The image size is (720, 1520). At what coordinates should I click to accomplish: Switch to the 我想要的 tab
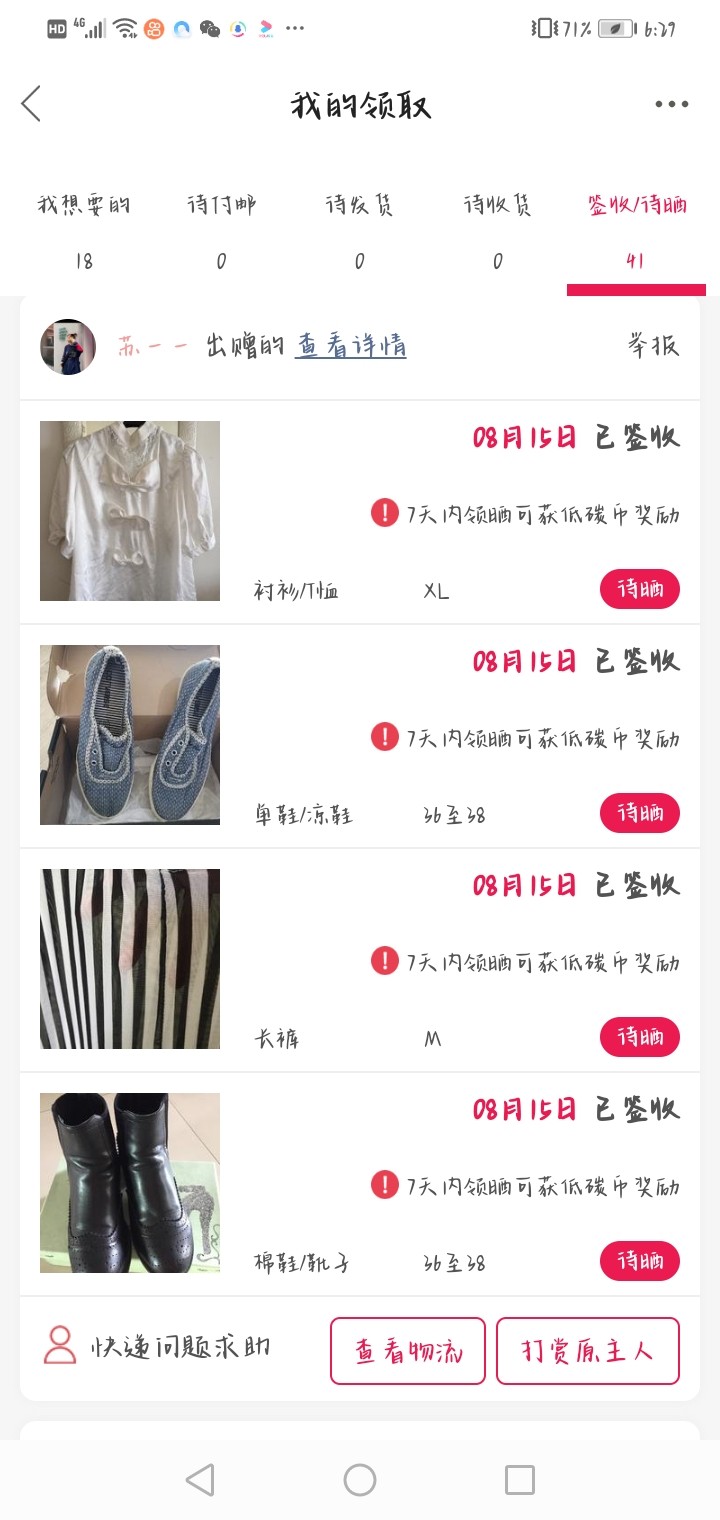point(84,230)
